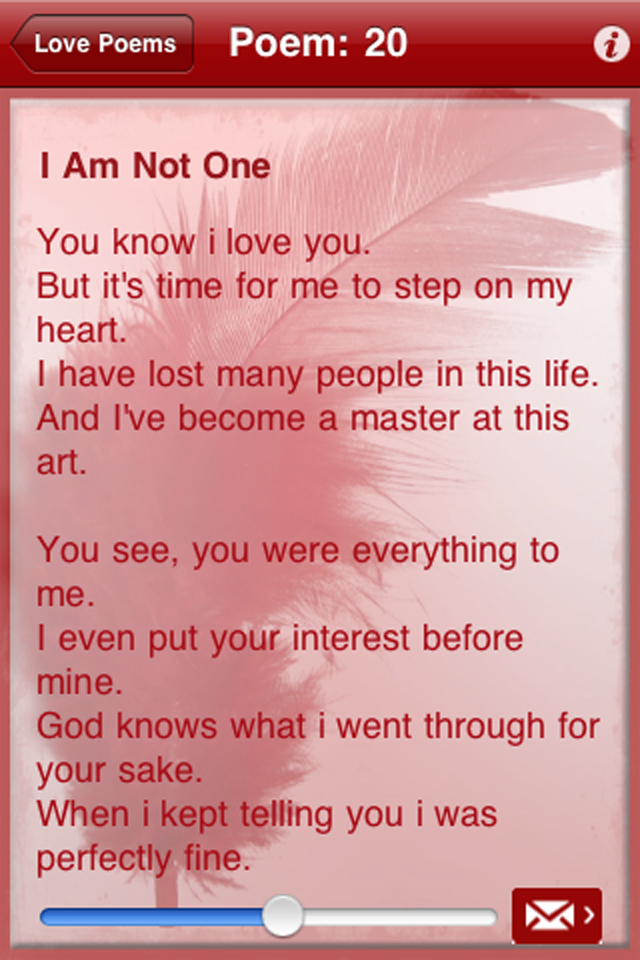Open the info icon

[611, 45]
